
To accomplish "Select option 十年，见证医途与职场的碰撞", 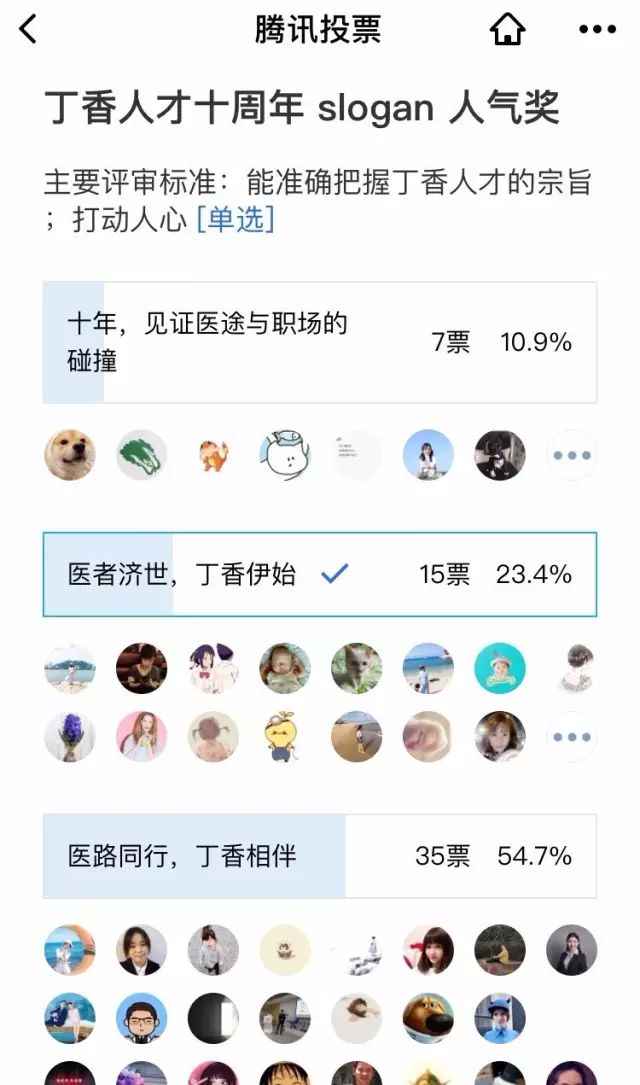I will click(319, 342).
